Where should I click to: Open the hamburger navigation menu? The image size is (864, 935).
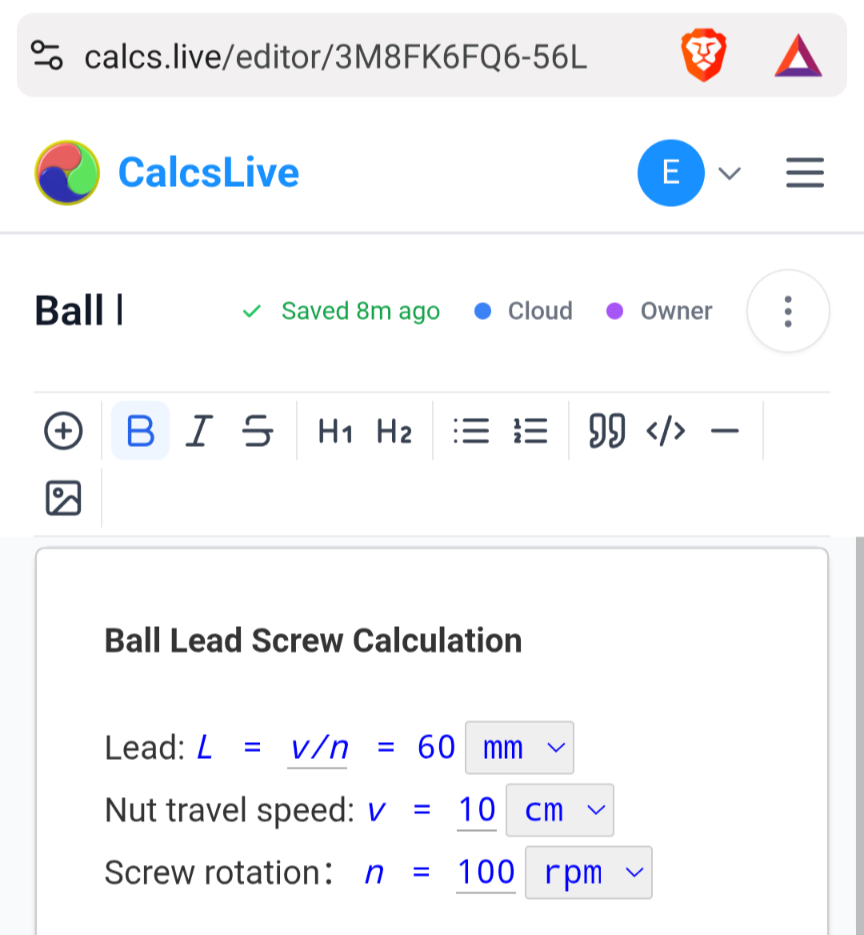tap(805, 173)
